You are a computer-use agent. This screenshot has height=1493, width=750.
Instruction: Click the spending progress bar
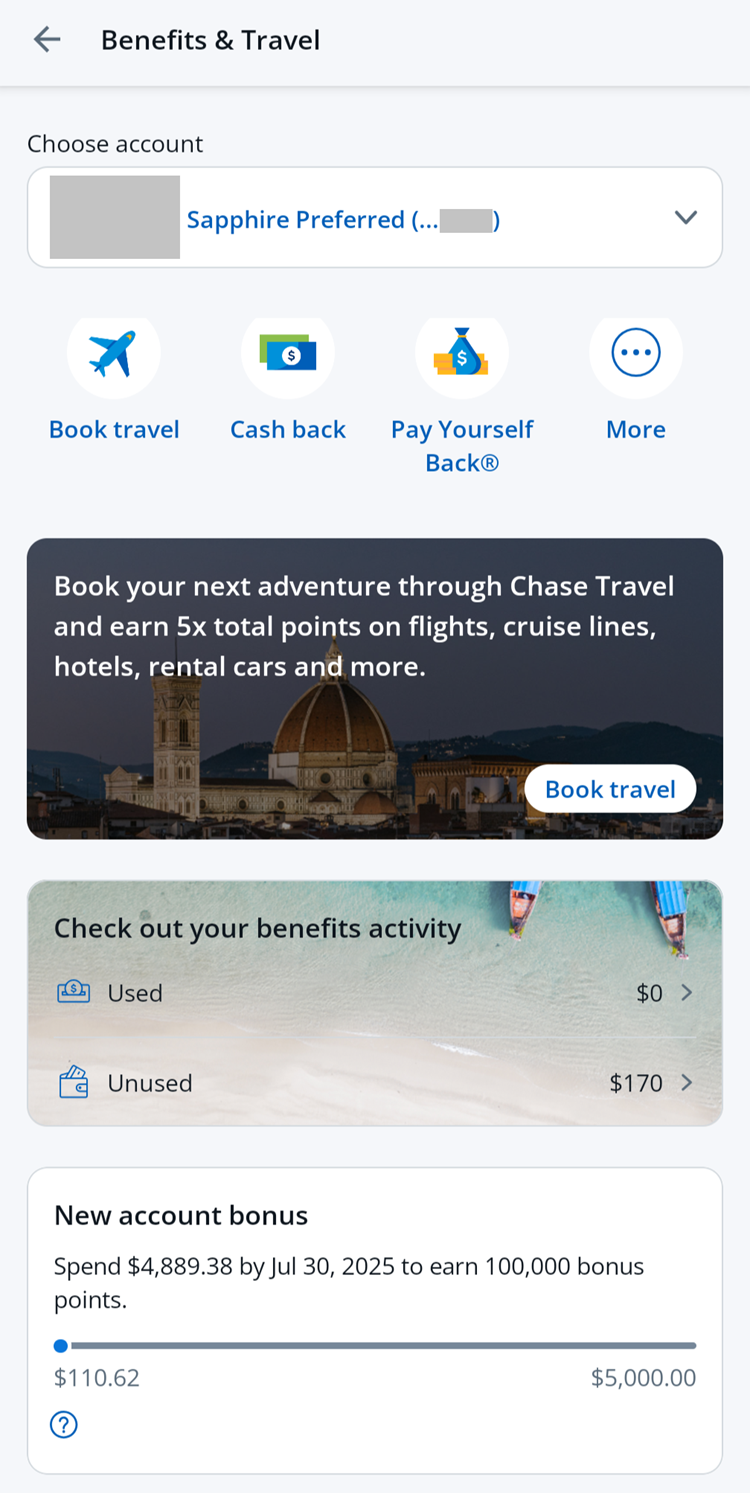(x=375, y=1345)
